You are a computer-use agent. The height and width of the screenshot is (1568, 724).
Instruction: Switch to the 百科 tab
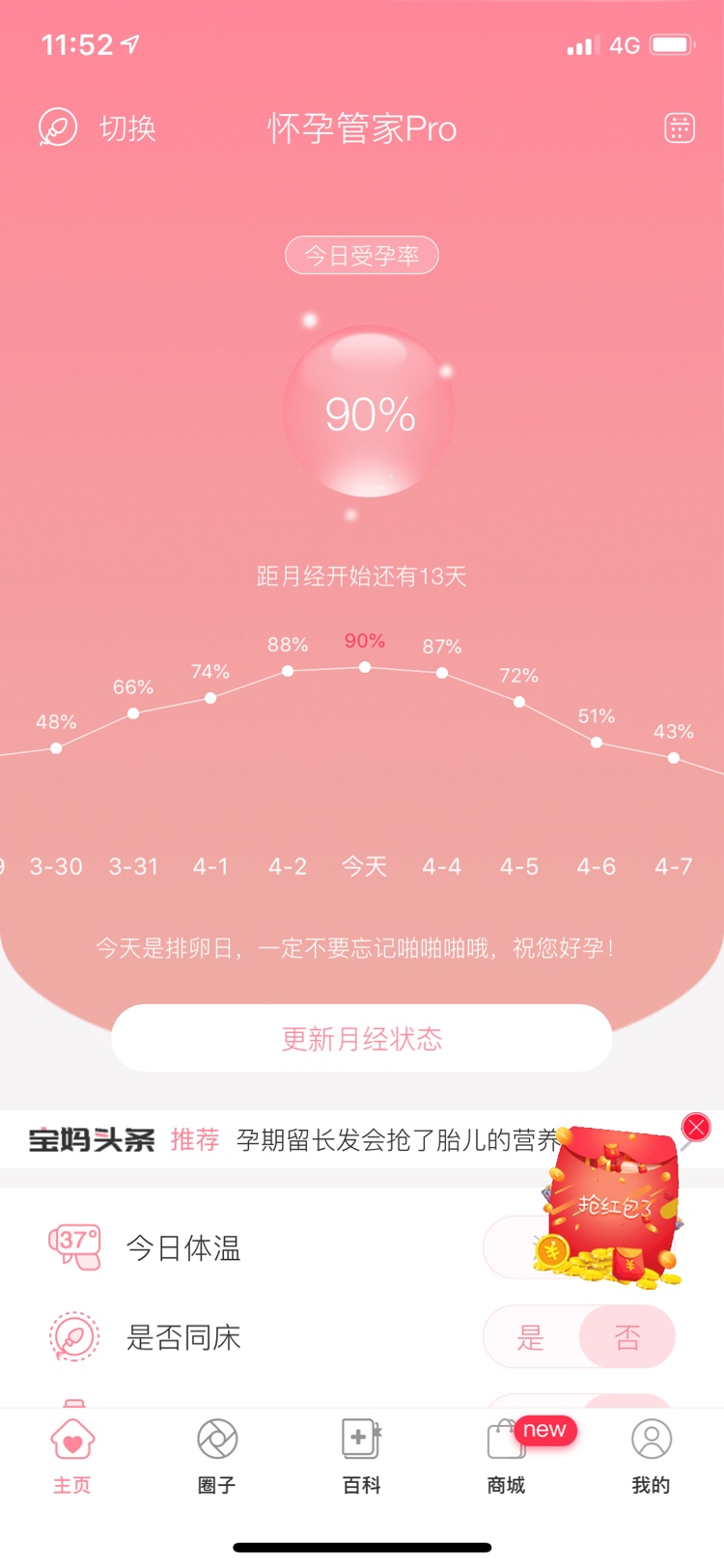coord(362,1456)
